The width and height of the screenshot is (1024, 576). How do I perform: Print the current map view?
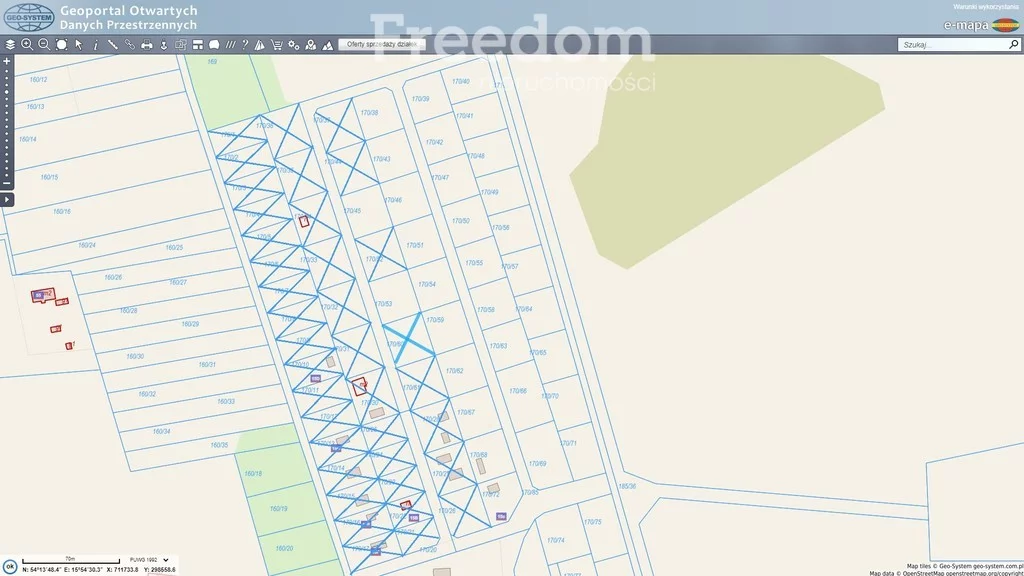coord(147,45)
